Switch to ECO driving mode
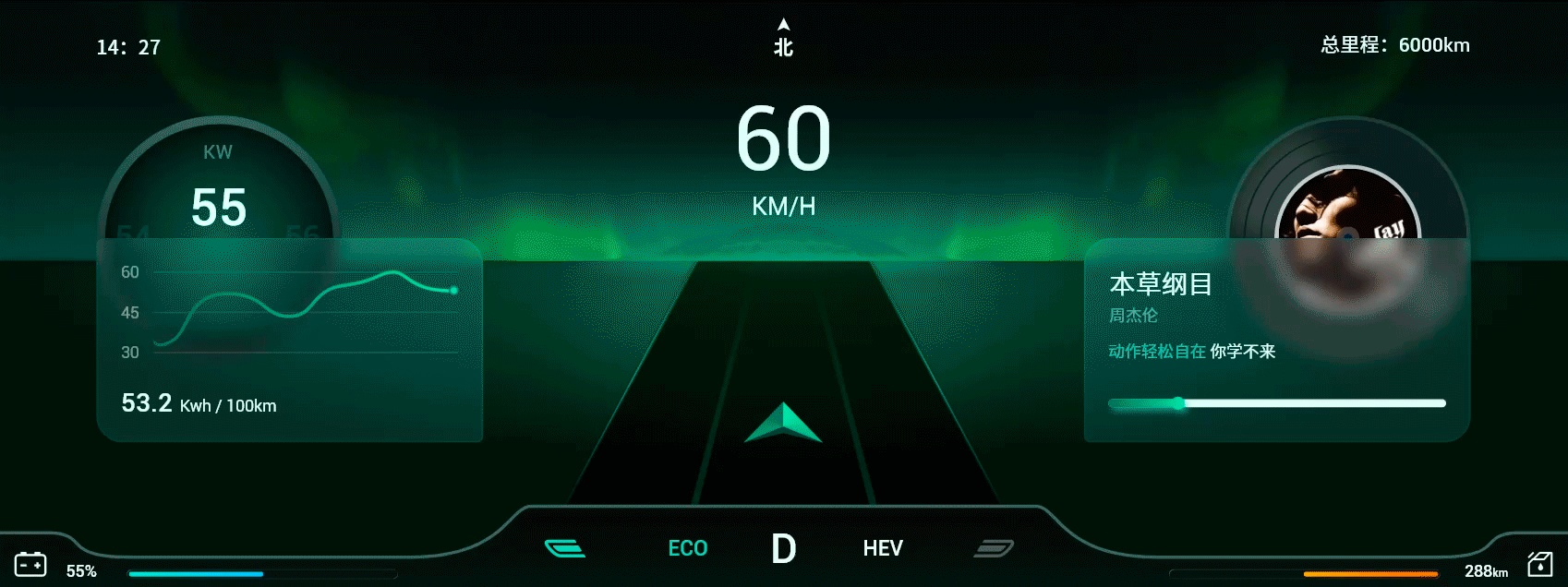1568x587 pixels. [x=688, y=548]
